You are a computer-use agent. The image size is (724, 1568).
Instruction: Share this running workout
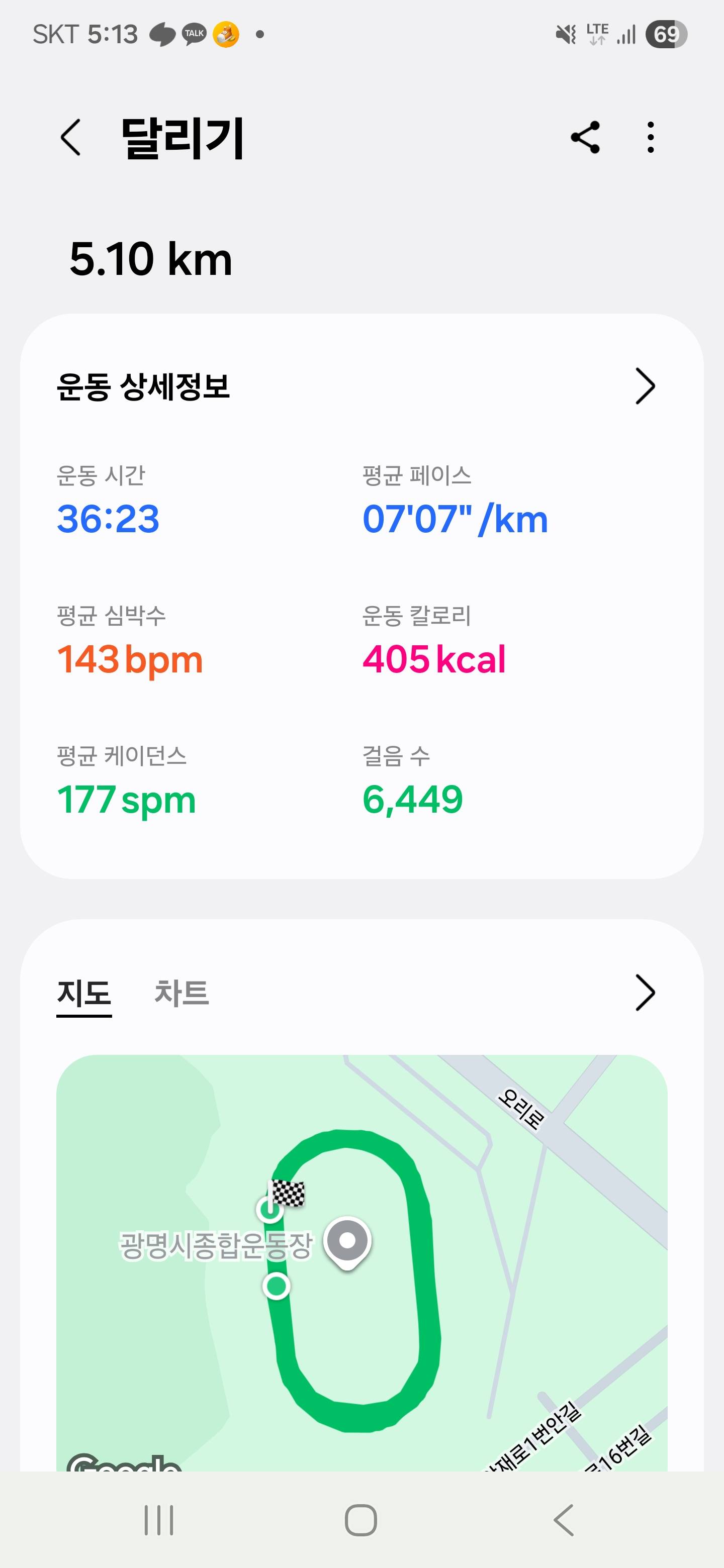pyautogui.click(x=585, y=138)
